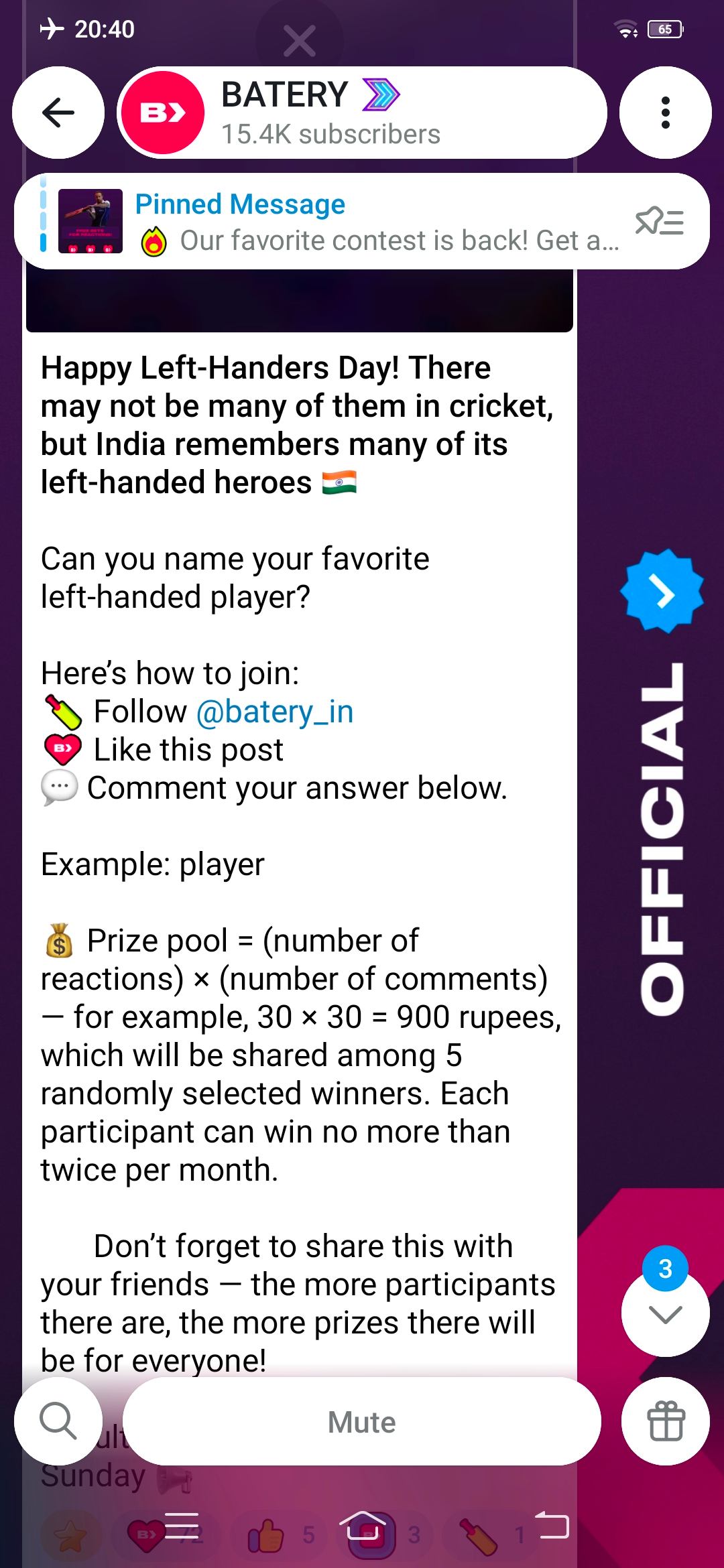Jump to latest messages with down arrow

[665, 1313]
